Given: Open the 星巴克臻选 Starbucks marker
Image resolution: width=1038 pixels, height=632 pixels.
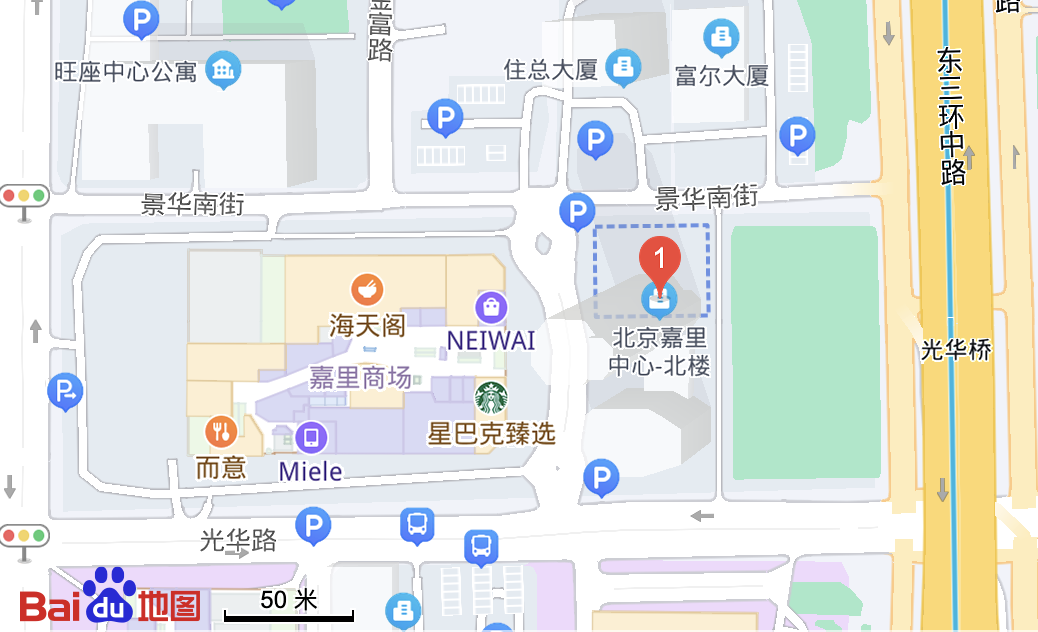Looking at the screenshot, I should (x=491, y=397).
